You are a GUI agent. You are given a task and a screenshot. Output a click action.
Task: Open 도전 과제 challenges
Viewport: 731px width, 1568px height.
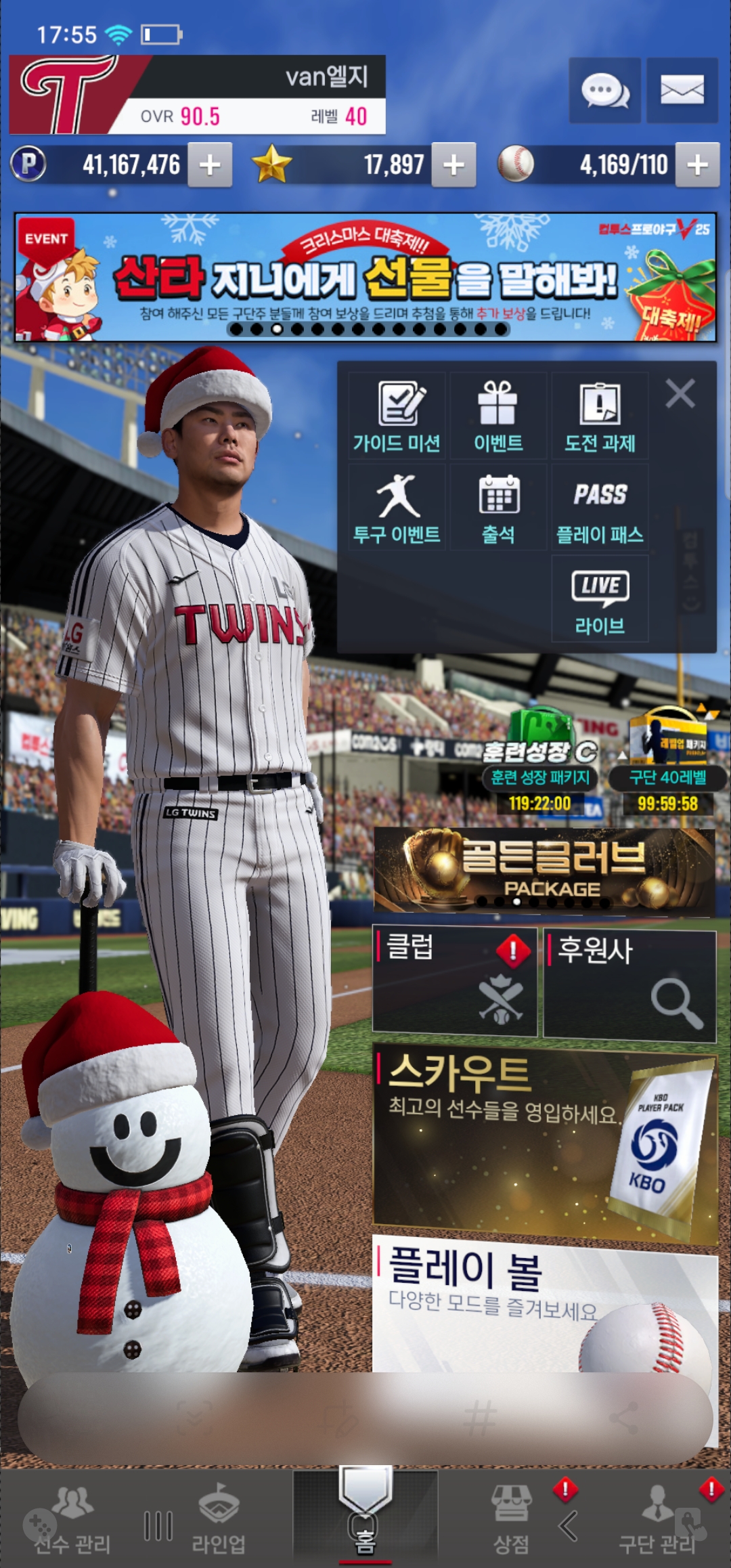[600, 416]
